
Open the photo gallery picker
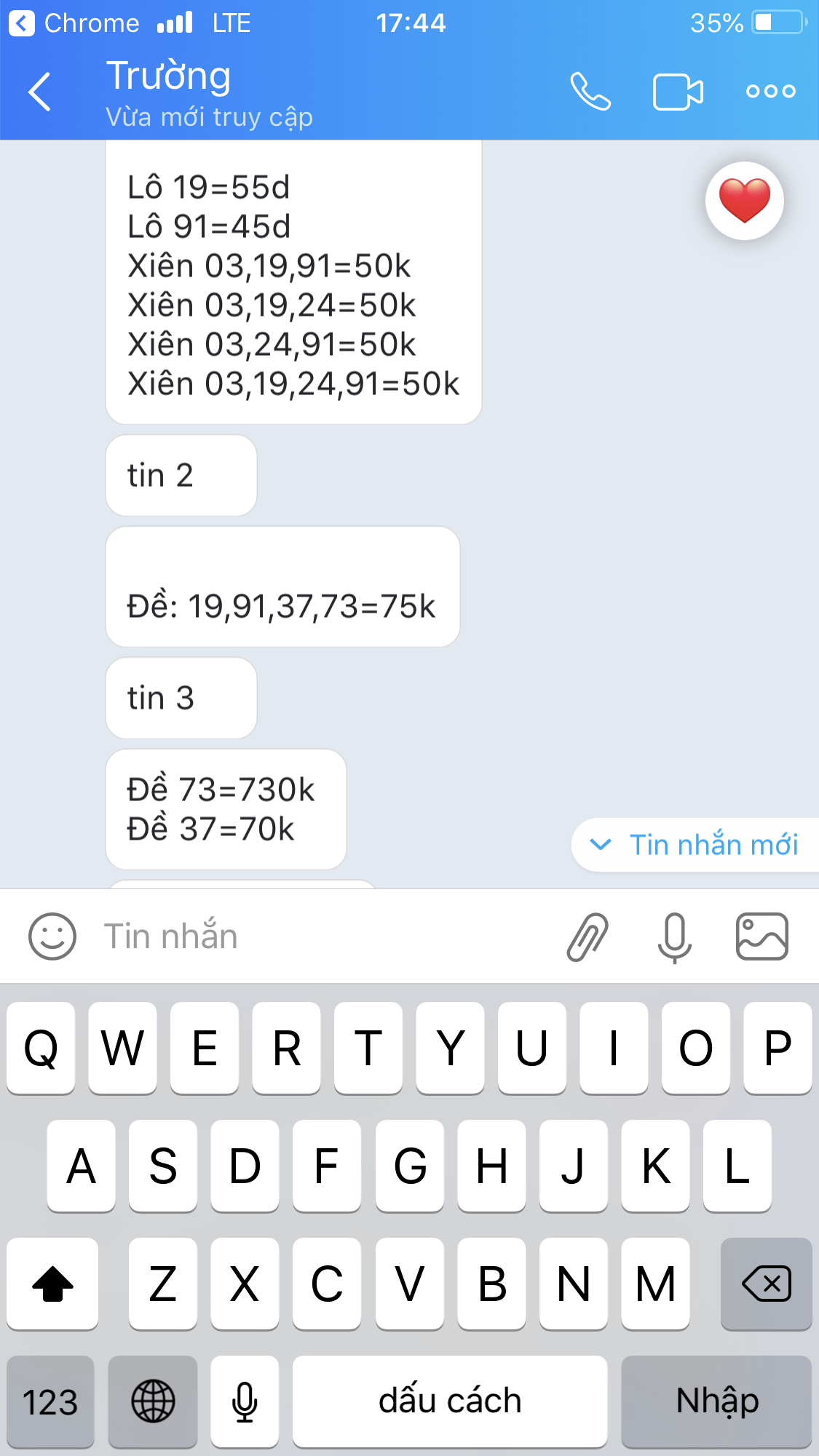762,936
